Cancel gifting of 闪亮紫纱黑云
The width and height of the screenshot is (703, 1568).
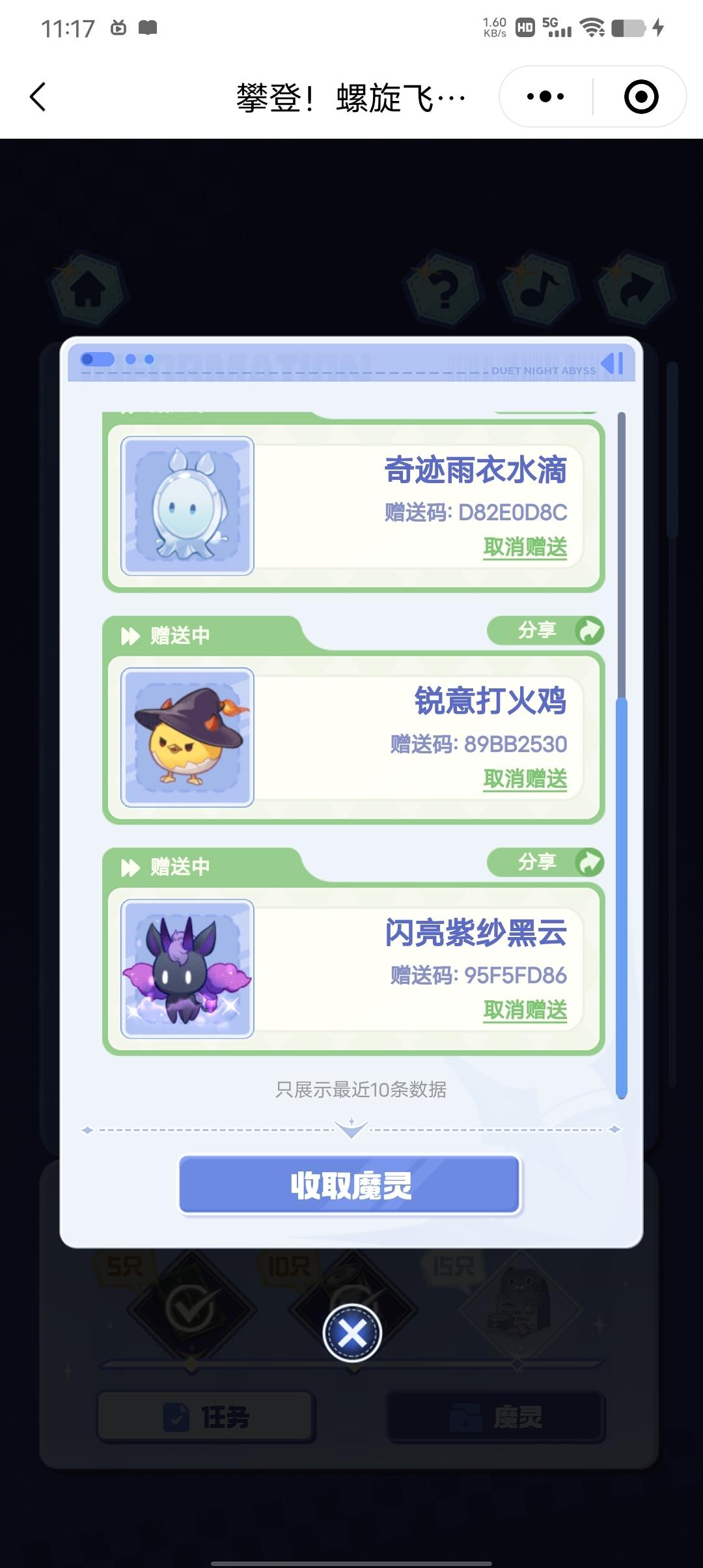525,1010
